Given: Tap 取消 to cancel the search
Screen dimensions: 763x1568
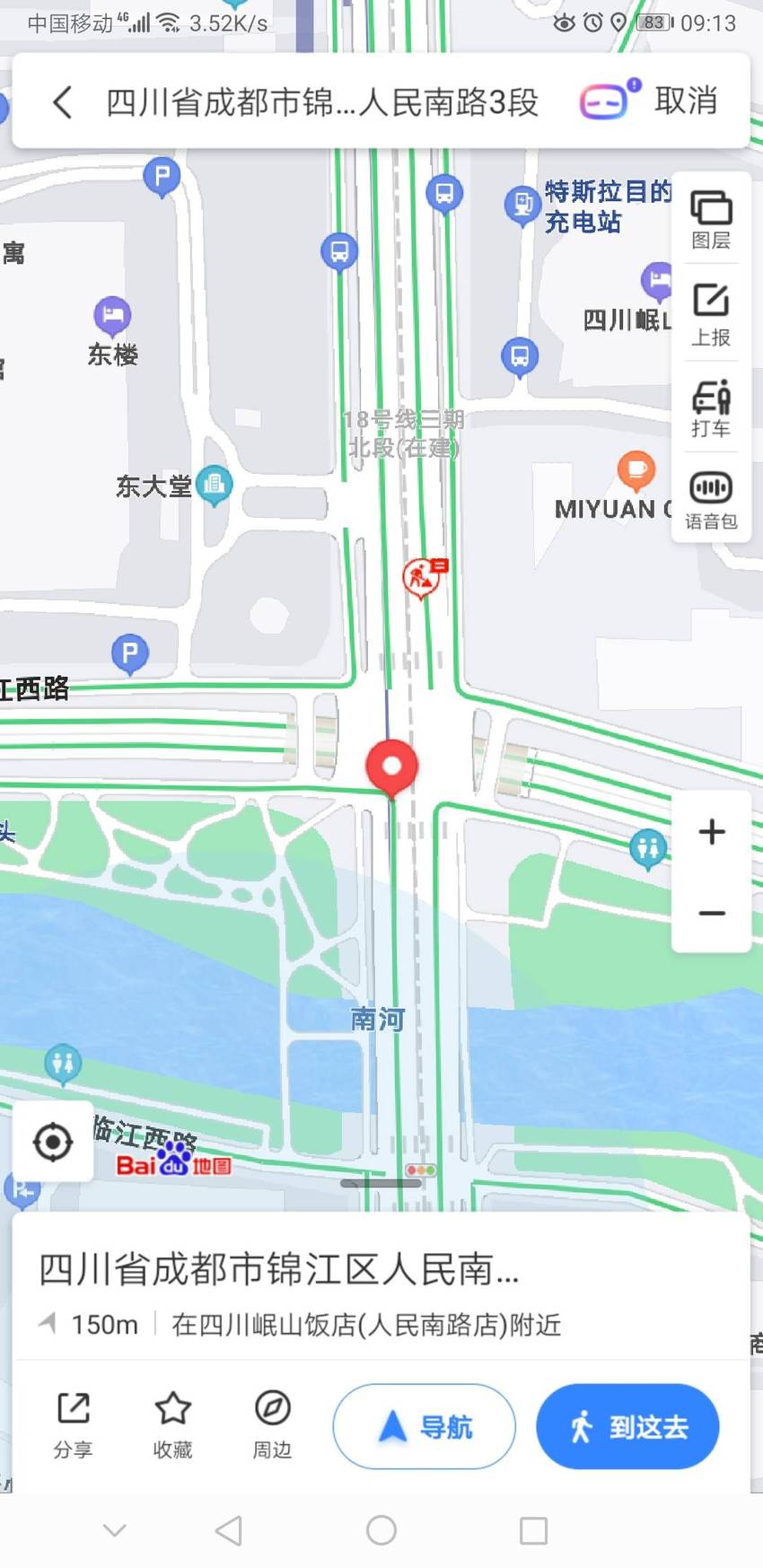Looking at the screenshot, I should [687, 101].
